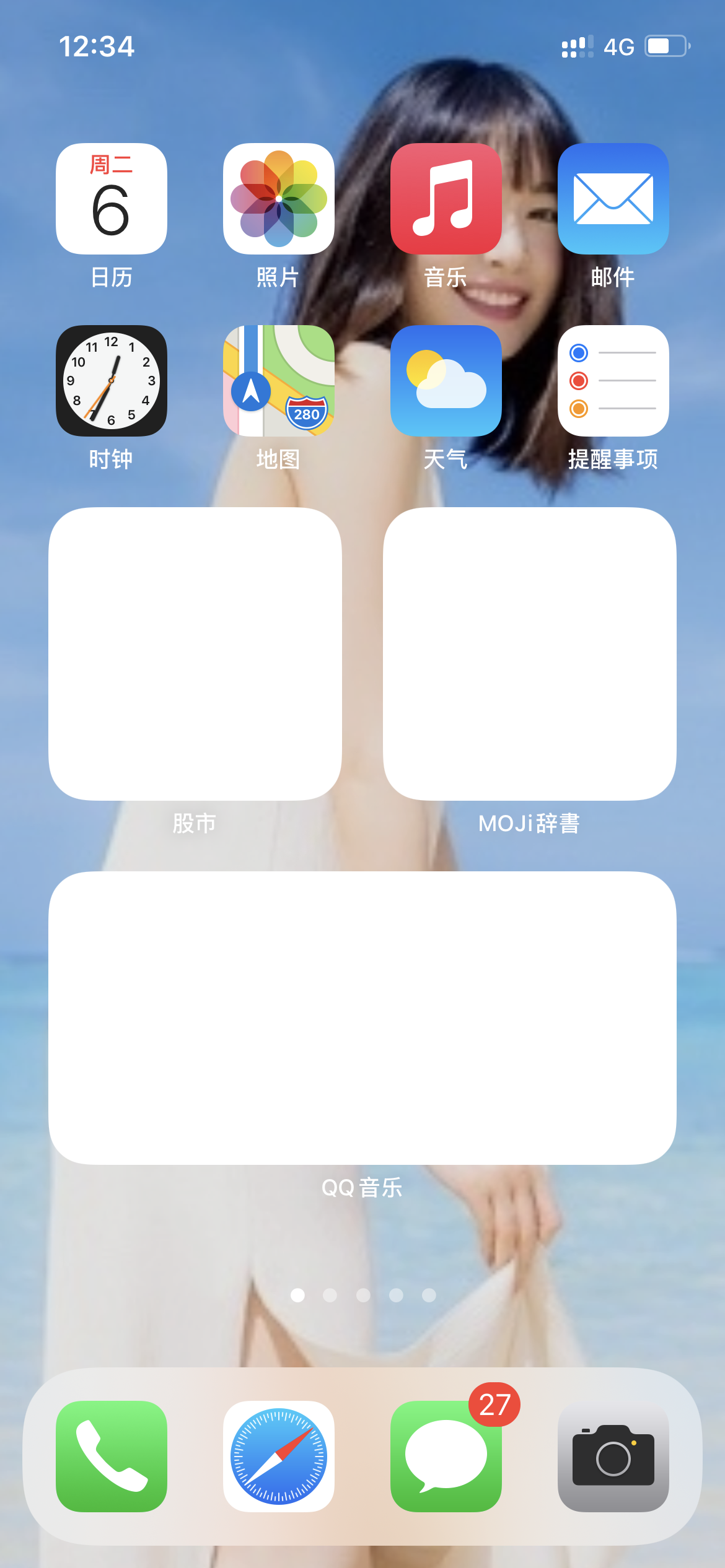Open the Reminders app (提醒事项)
This screenshot has height=1568, width=725.
[x=613, y=381]
